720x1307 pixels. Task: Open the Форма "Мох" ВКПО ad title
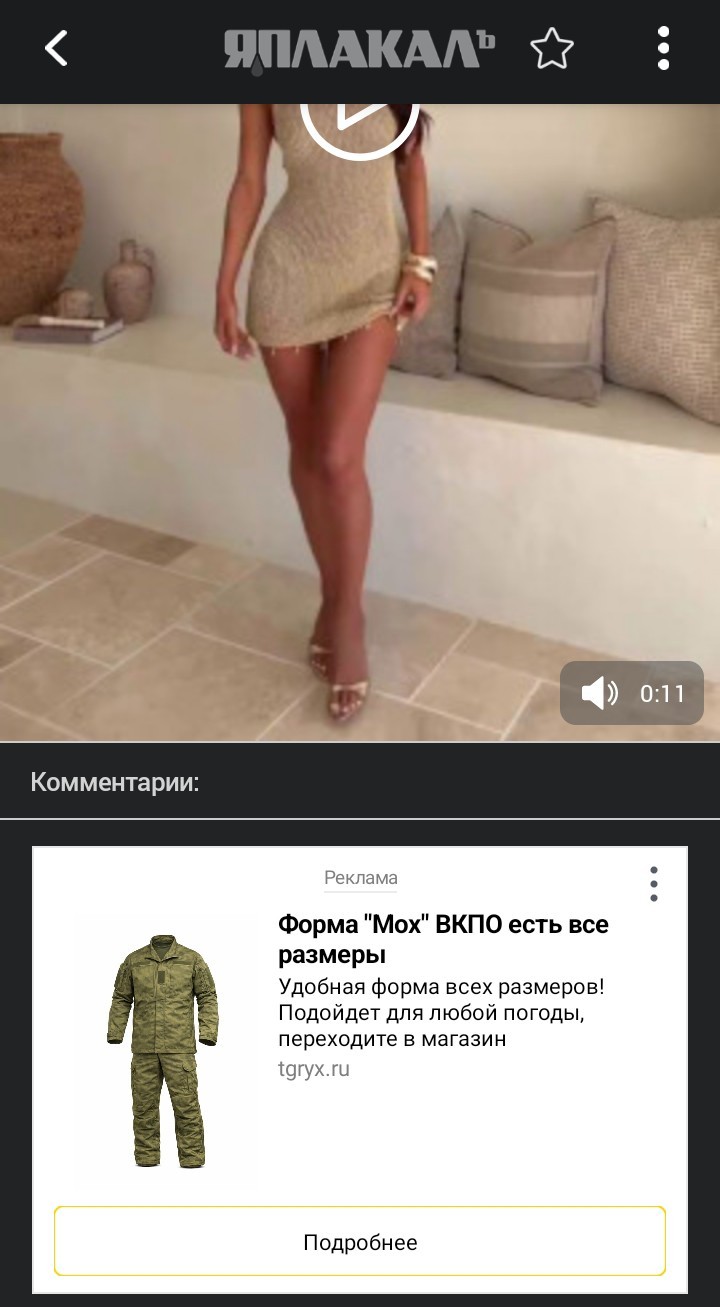443,938
